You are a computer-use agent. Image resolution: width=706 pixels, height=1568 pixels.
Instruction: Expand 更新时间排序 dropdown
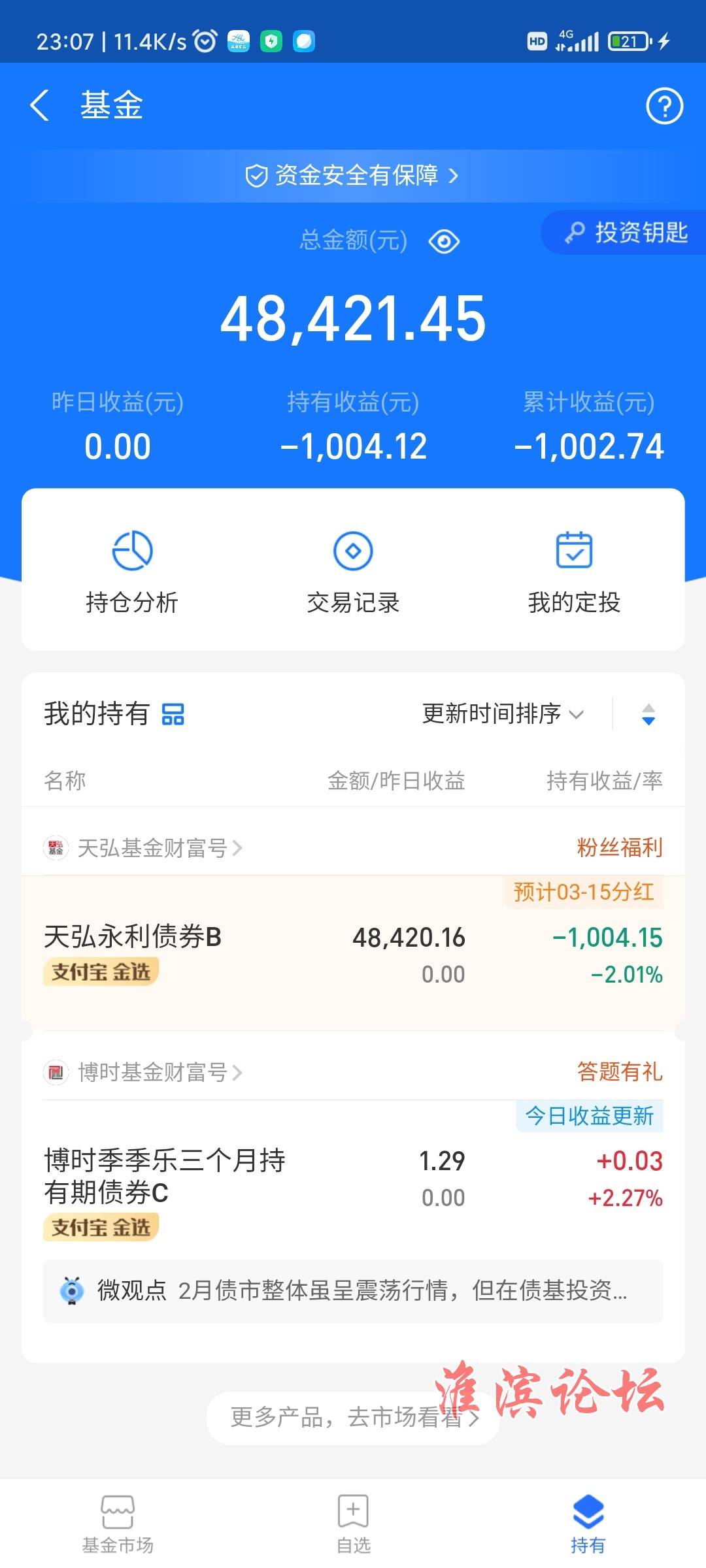(x=503, y=713)
